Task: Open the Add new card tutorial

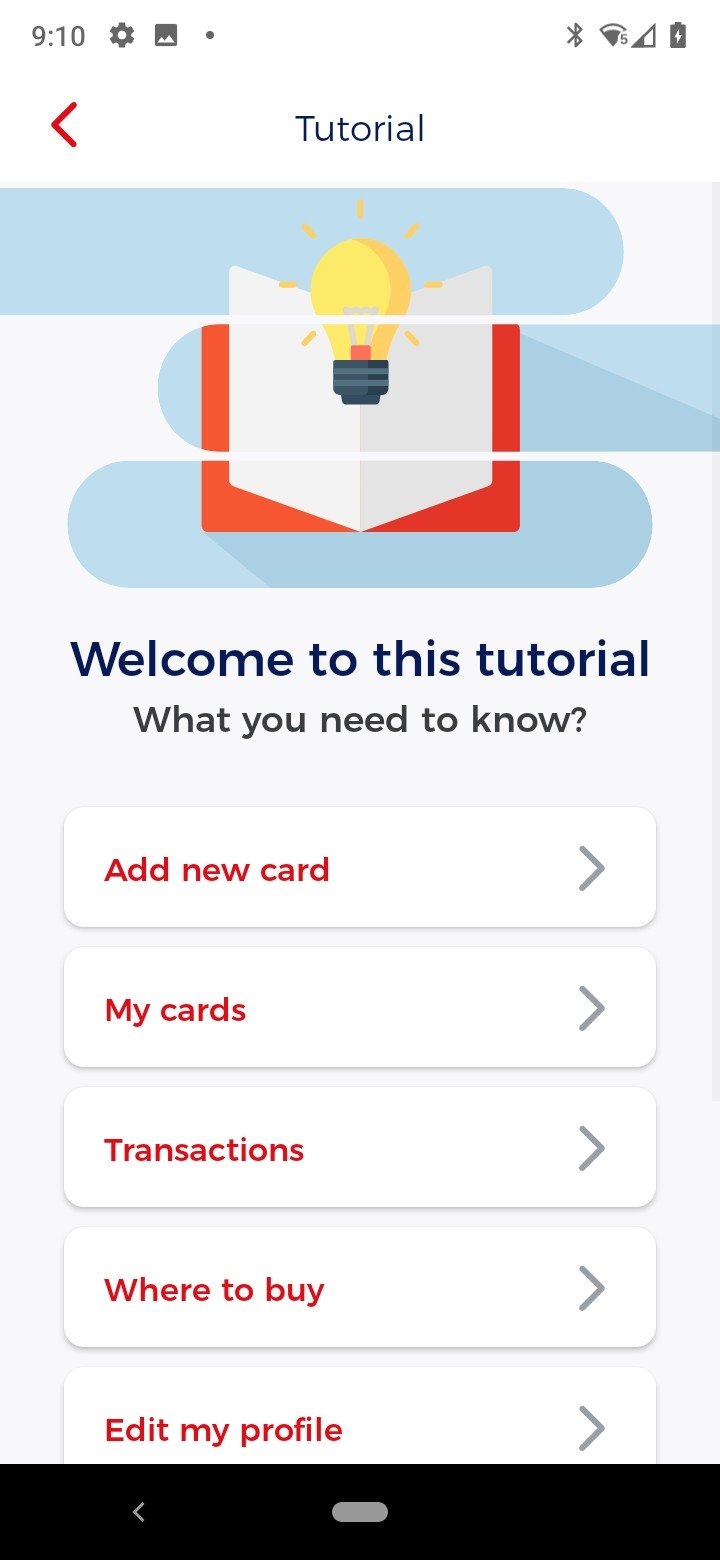Action: pyautogui.click(x=360, y=867)
